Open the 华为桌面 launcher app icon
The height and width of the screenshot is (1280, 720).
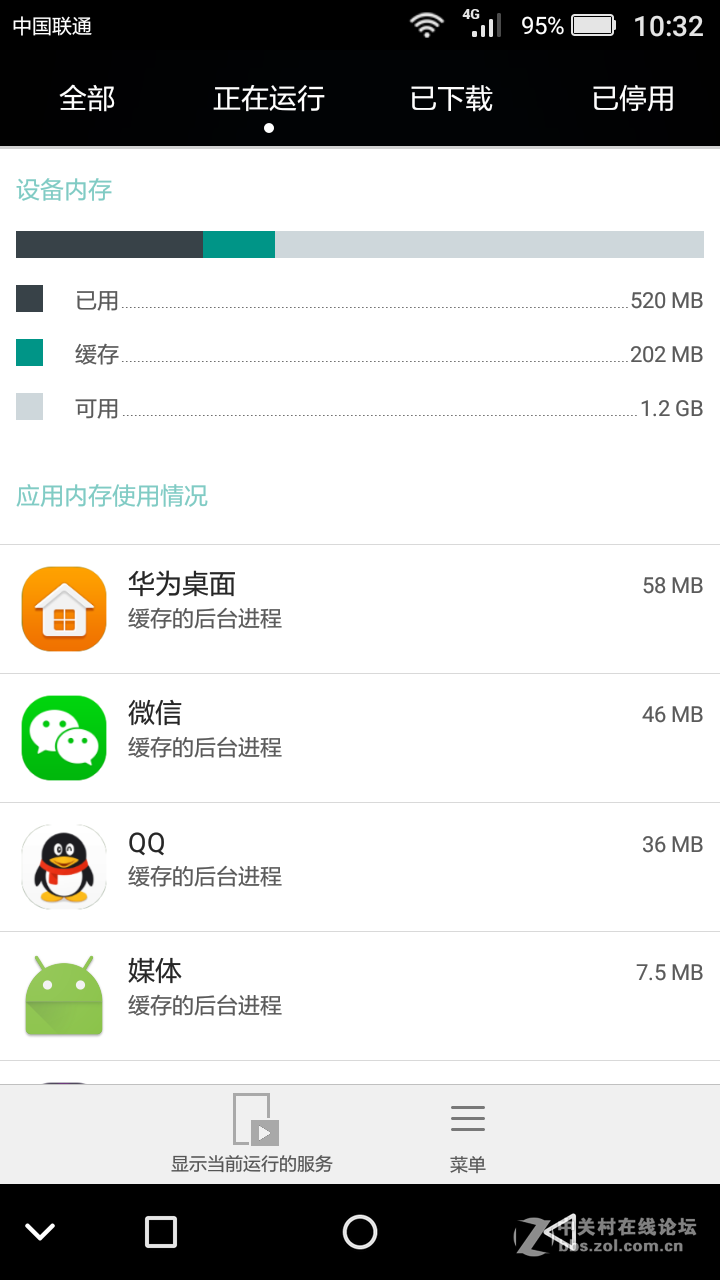[64, 608]
